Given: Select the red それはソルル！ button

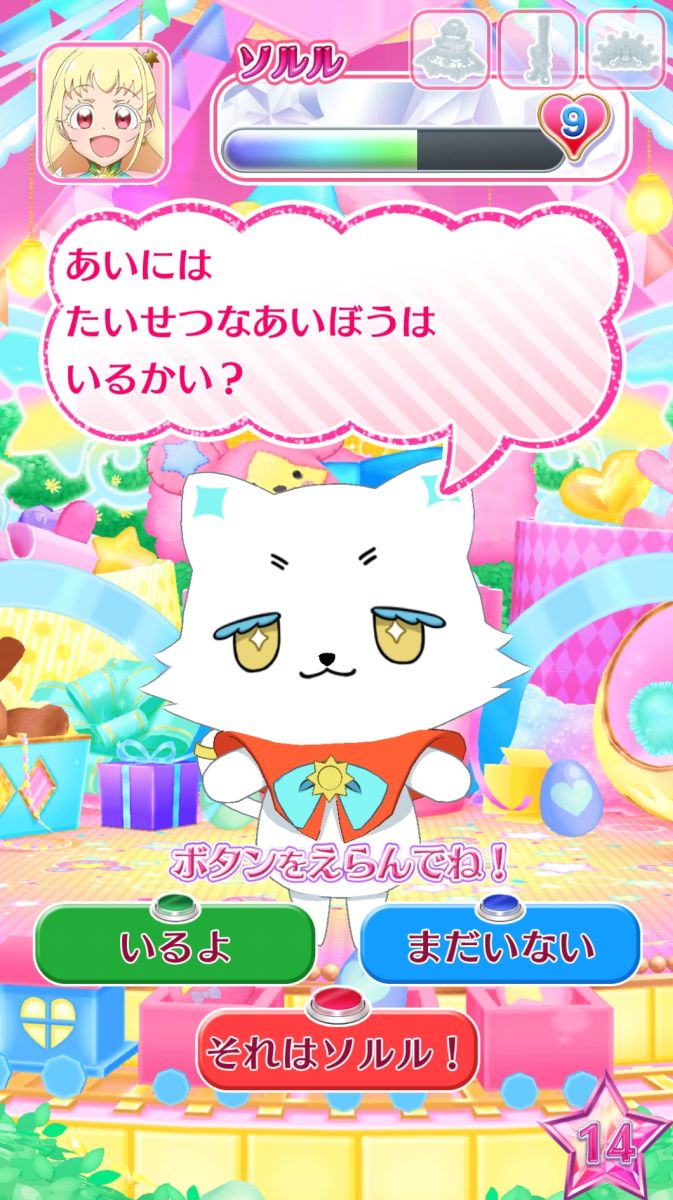Looking at the screenshot, I should [336, 1050].
